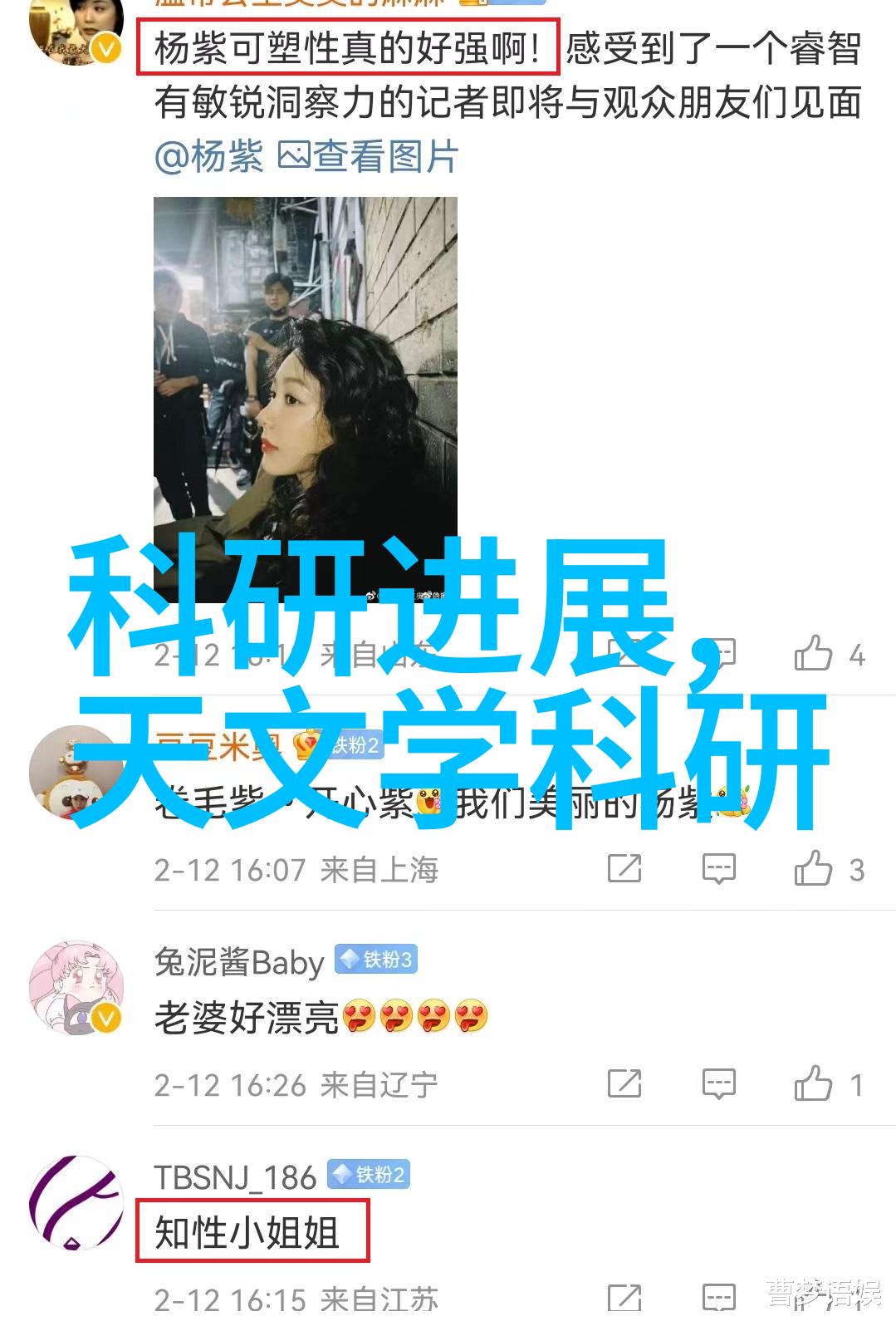Open the attached photo in the first comment

pos(305,374)
